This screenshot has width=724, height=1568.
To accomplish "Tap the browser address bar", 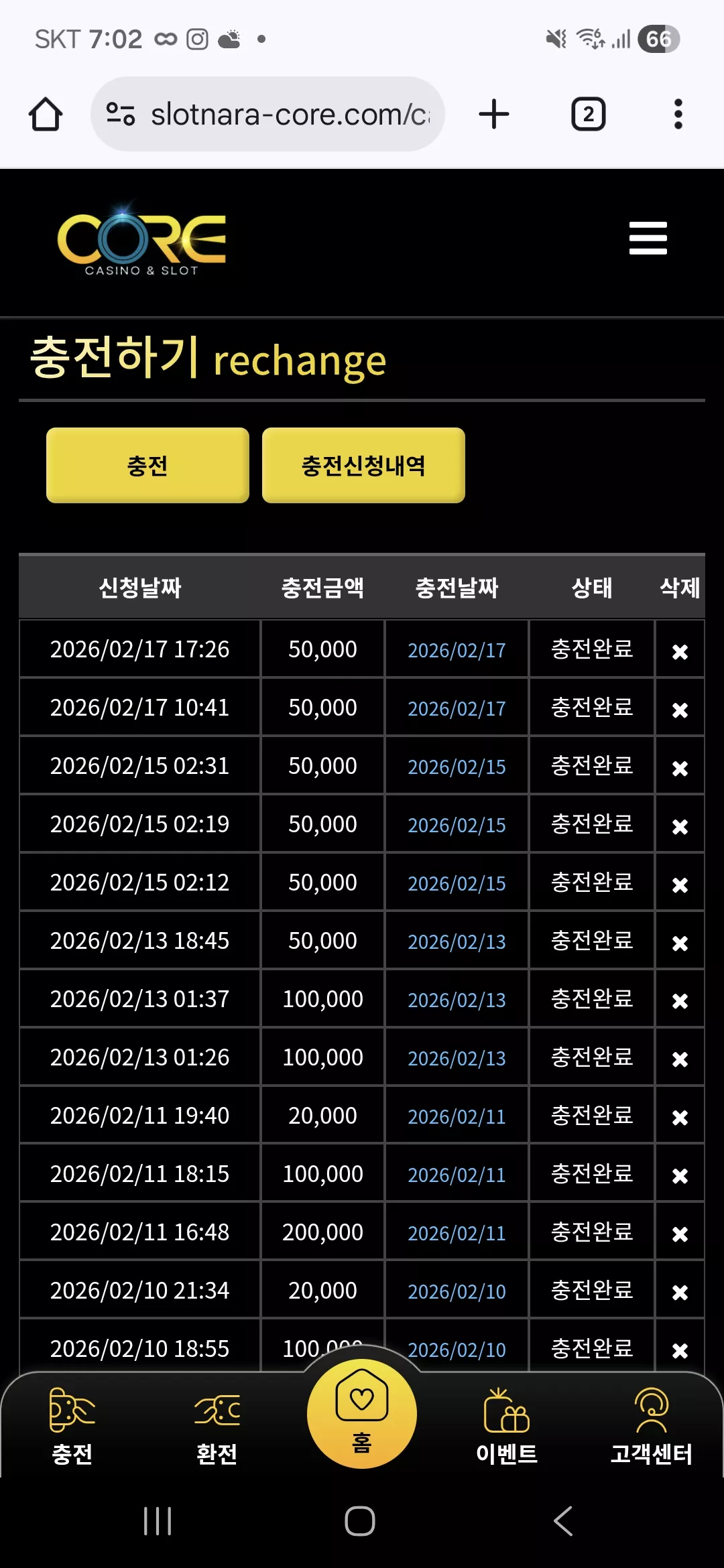I will point(267,114).
